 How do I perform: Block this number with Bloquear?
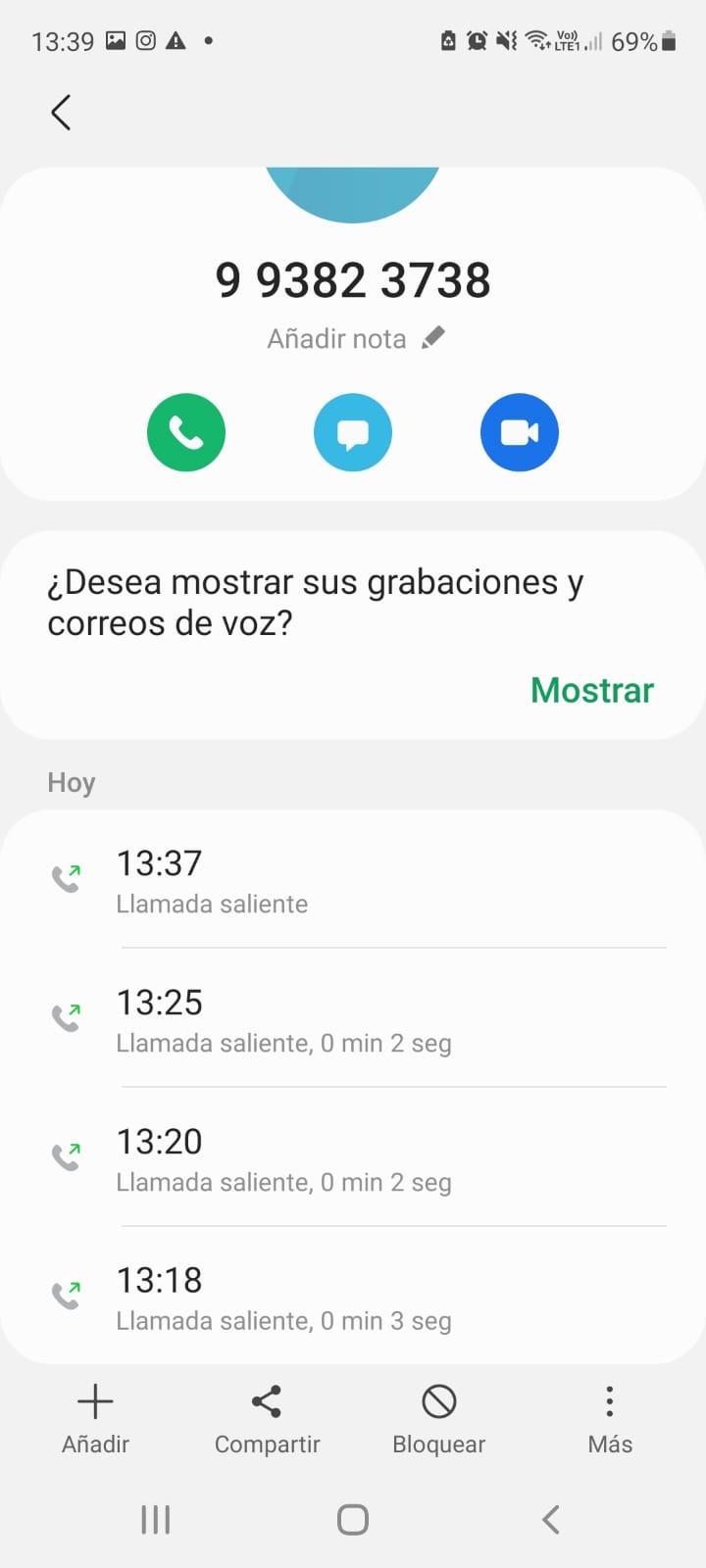tap(438, 1419)
